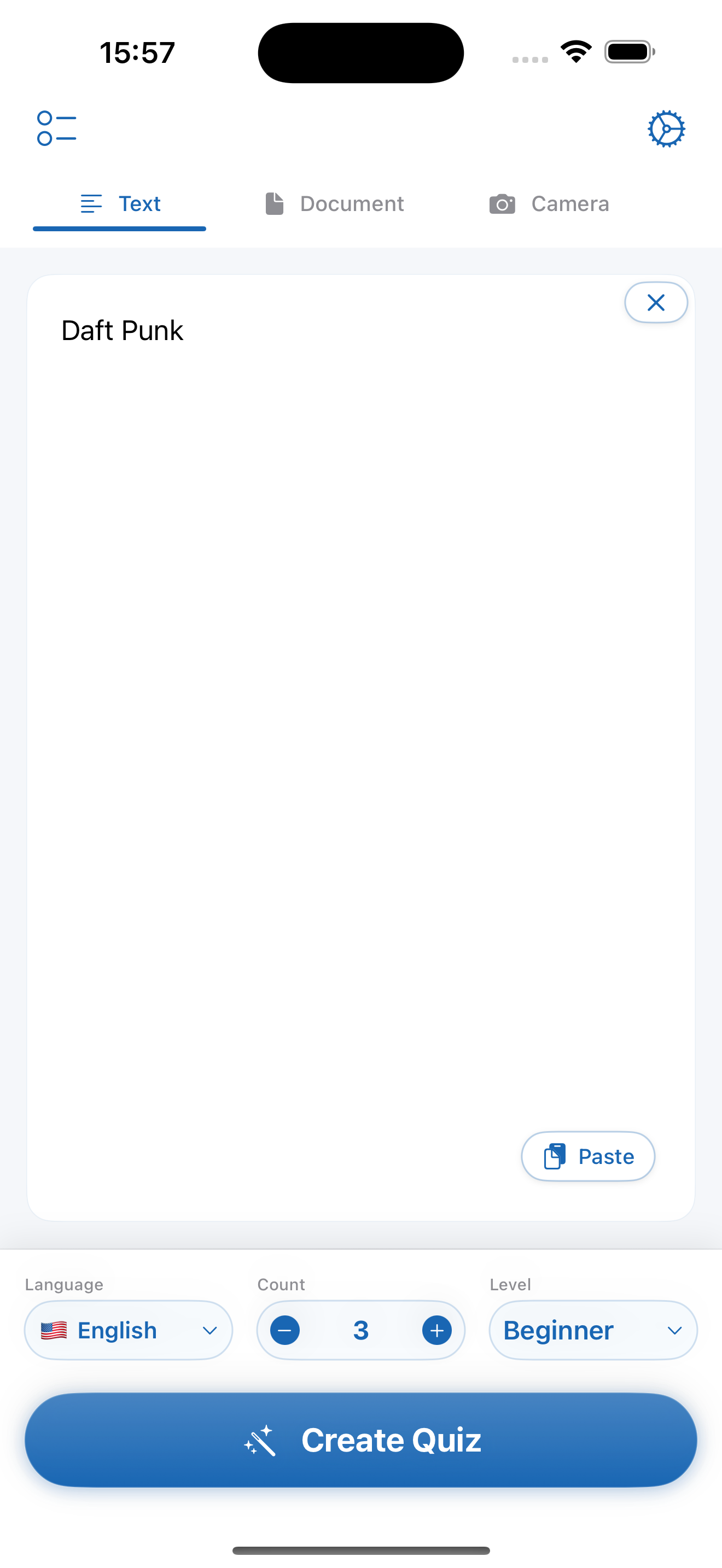The image size is (722, 1568).
Task: Decrease question count with minus button
Action: (x=285, y=1331)
